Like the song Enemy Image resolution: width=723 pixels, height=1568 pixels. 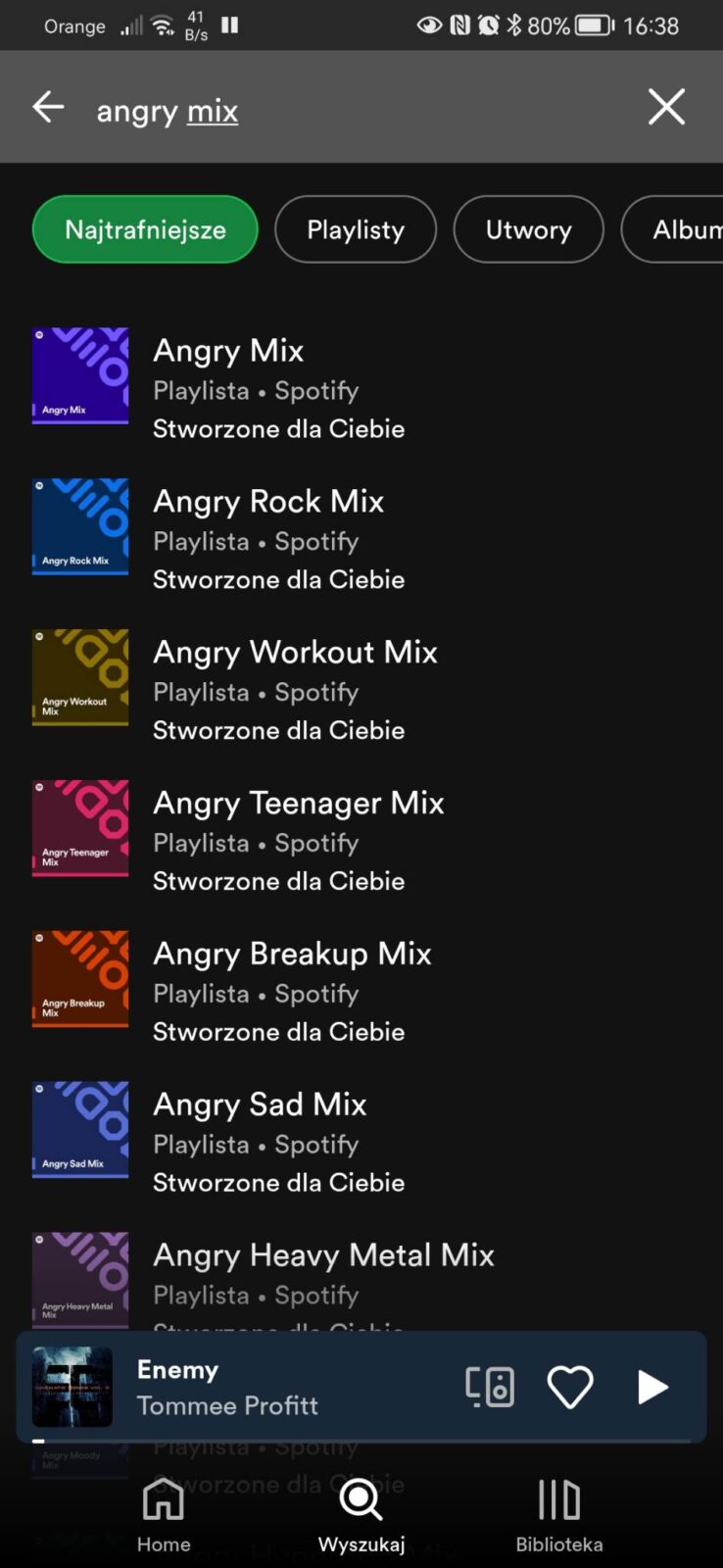[570, 1387]
